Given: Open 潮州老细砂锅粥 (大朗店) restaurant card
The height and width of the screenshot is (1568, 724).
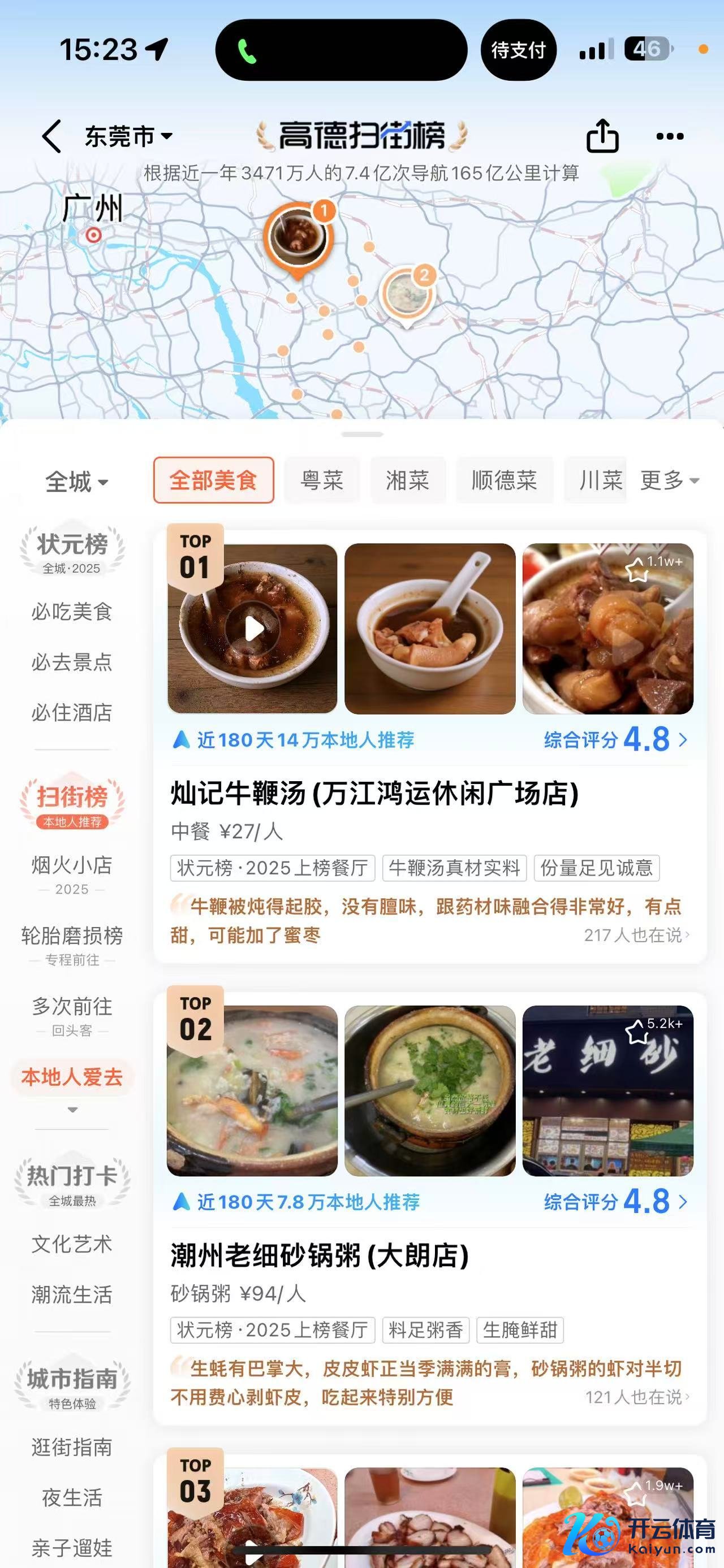Looking at the screenshot, I should pos(320,1256).
